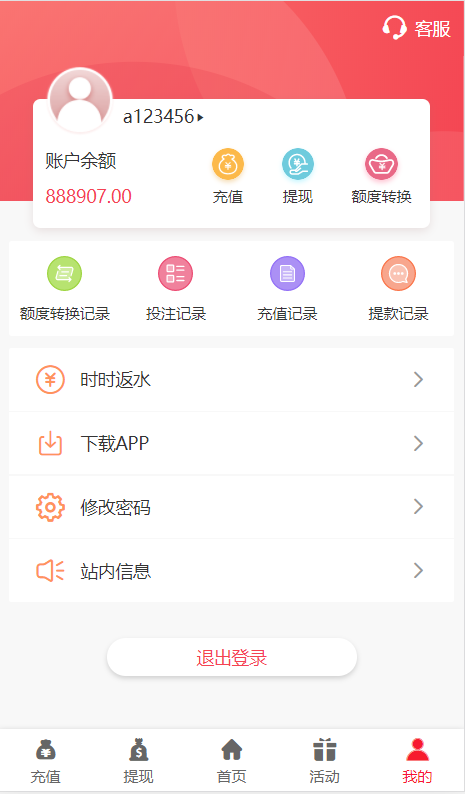The width and height of the screenshot is (465, 794).
Task: View 提款记录
Action: (x=398, y=289)
